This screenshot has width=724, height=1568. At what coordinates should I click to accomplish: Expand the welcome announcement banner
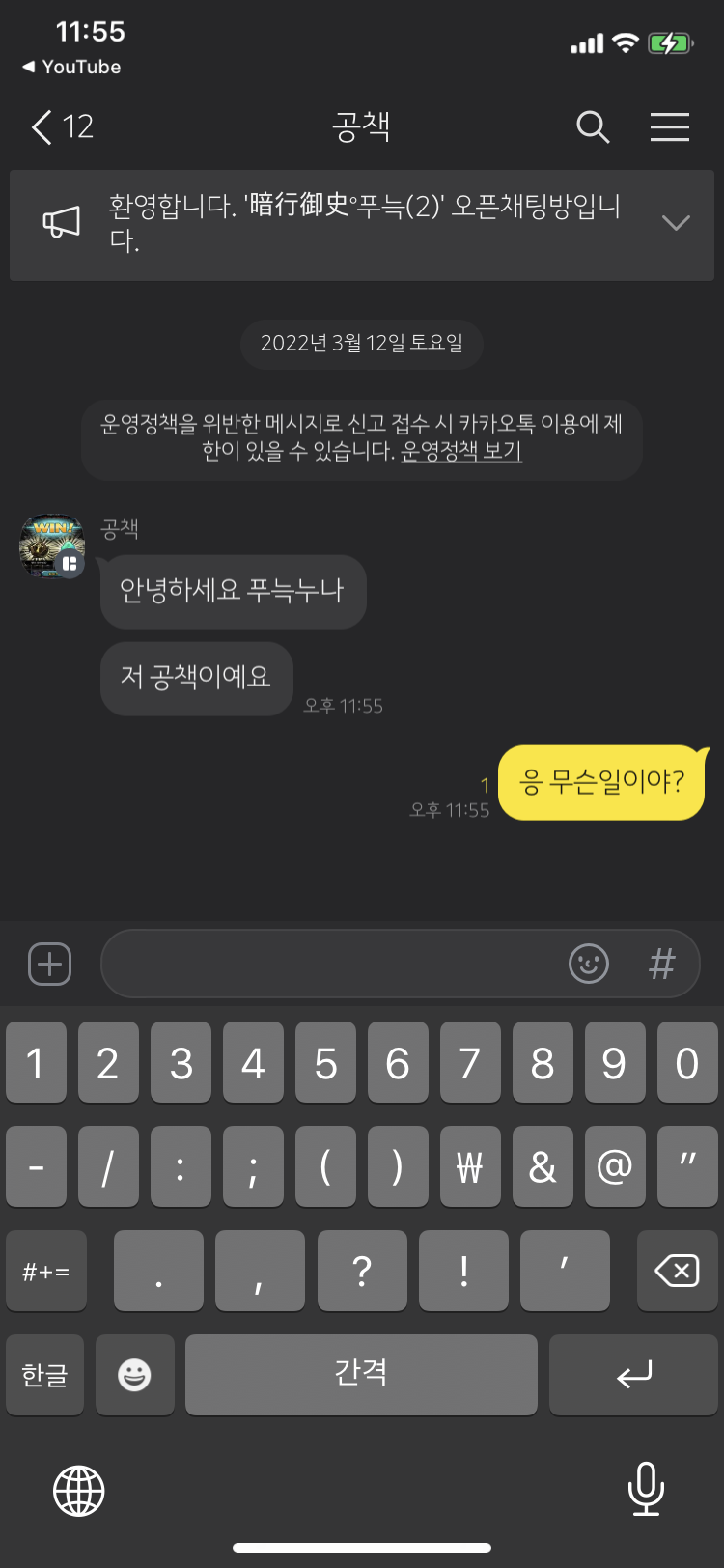676,223
